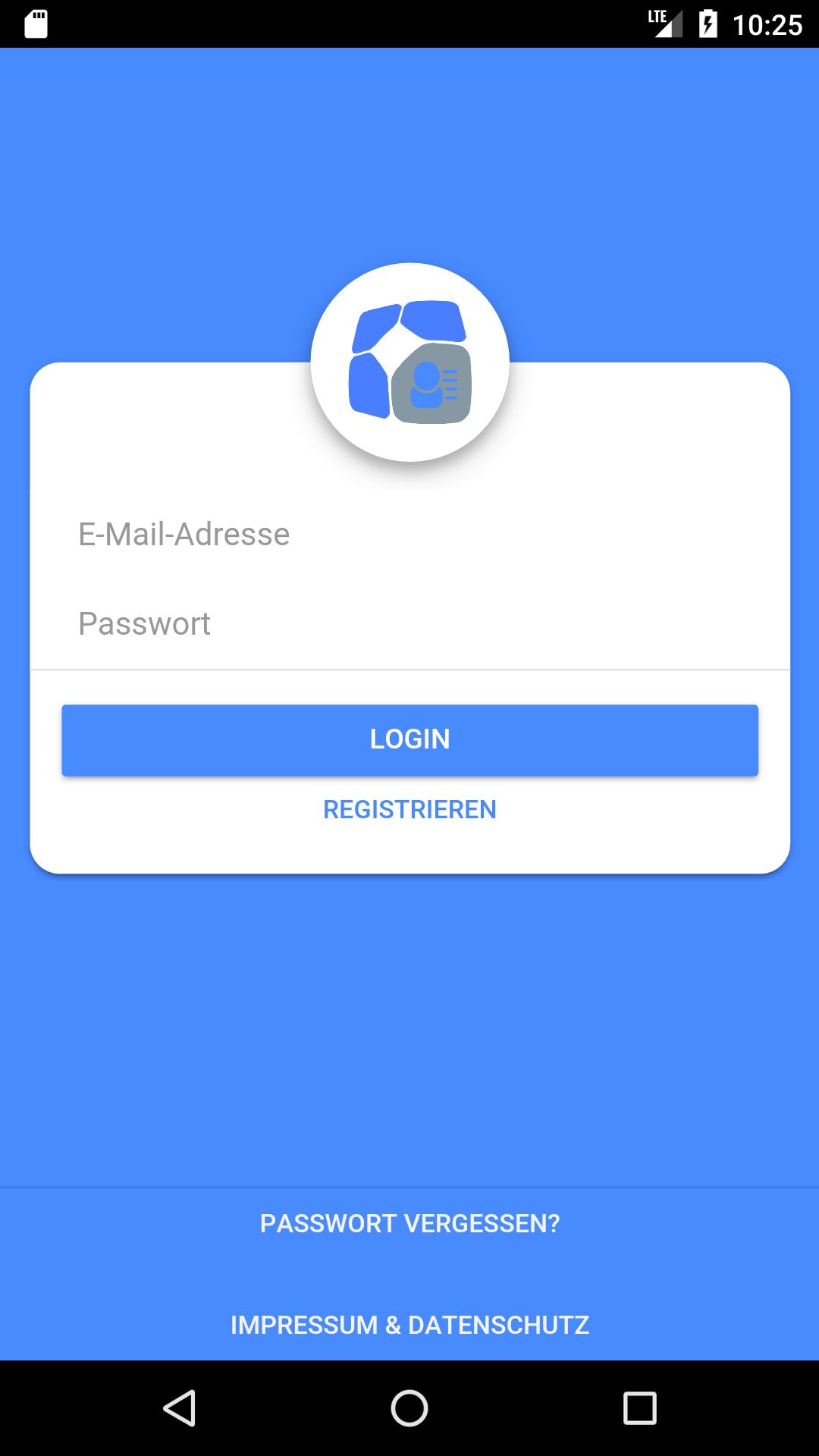Select PASSWORT VERGESSEN? to reset password

(409, 1223)
